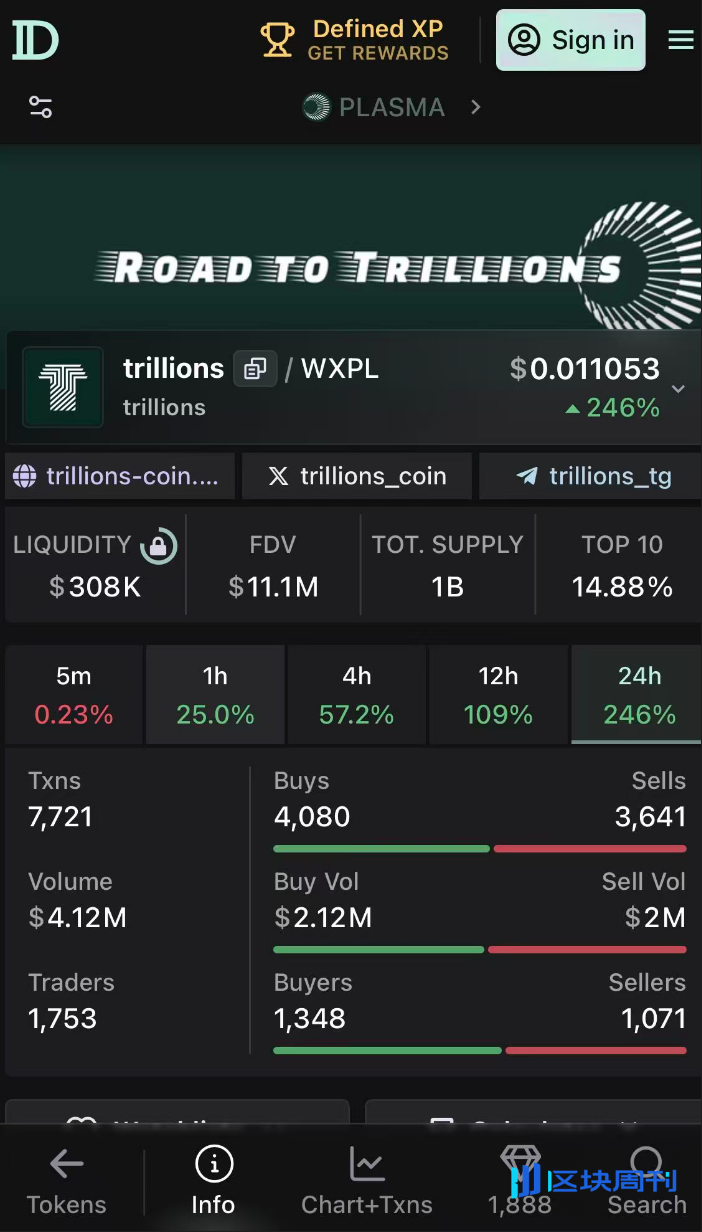Open the Defined logo home

pyautogui.click(x=36, y=40)
